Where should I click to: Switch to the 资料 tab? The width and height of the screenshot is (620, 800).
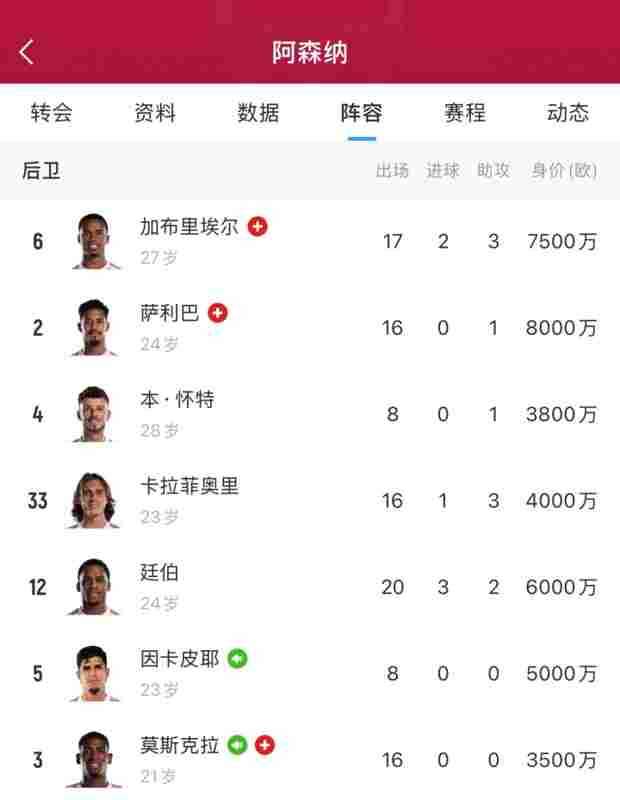click(x=154, y=113)
